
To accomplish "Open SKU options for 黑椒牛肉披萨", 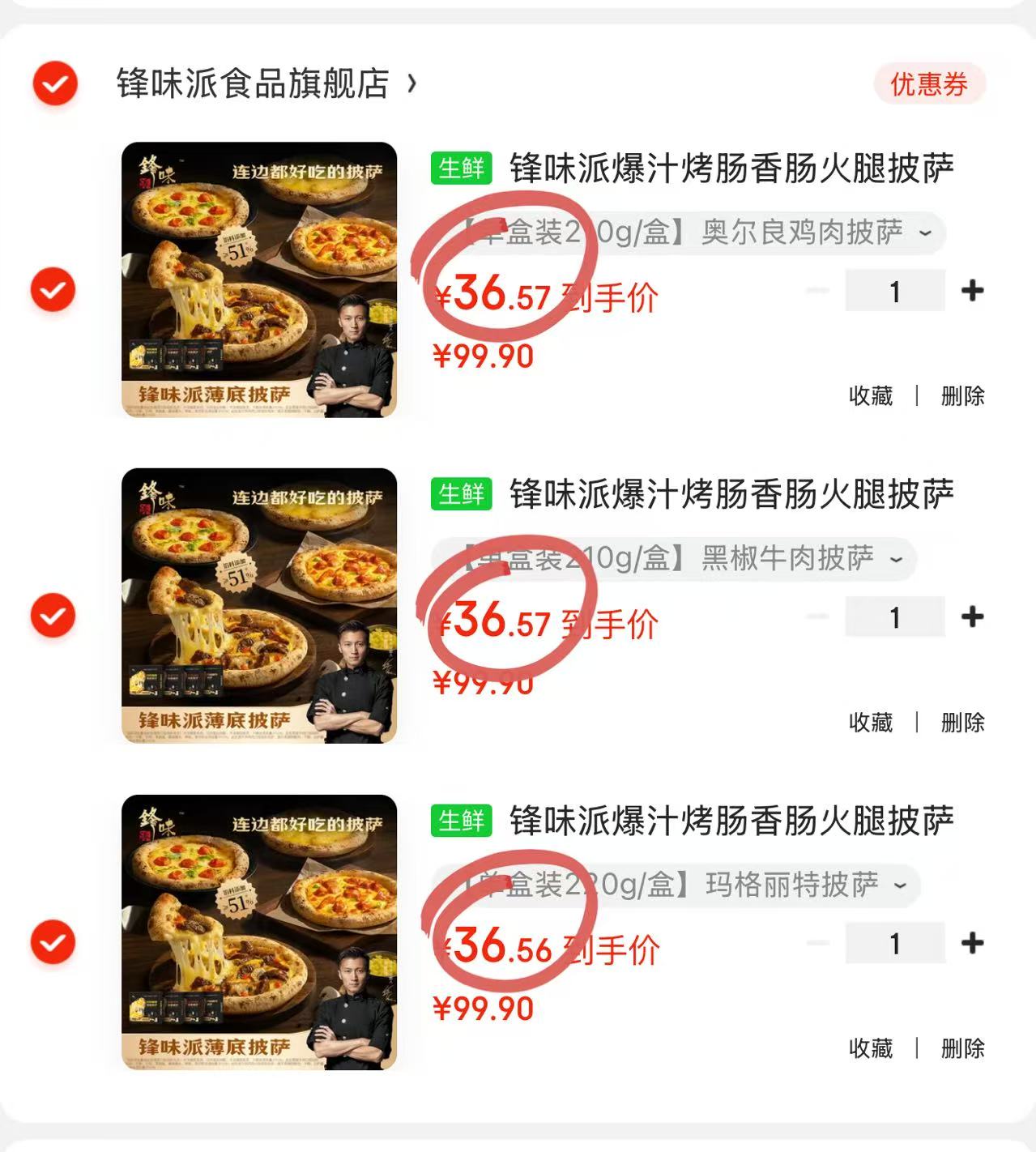I will pos(893,559).
